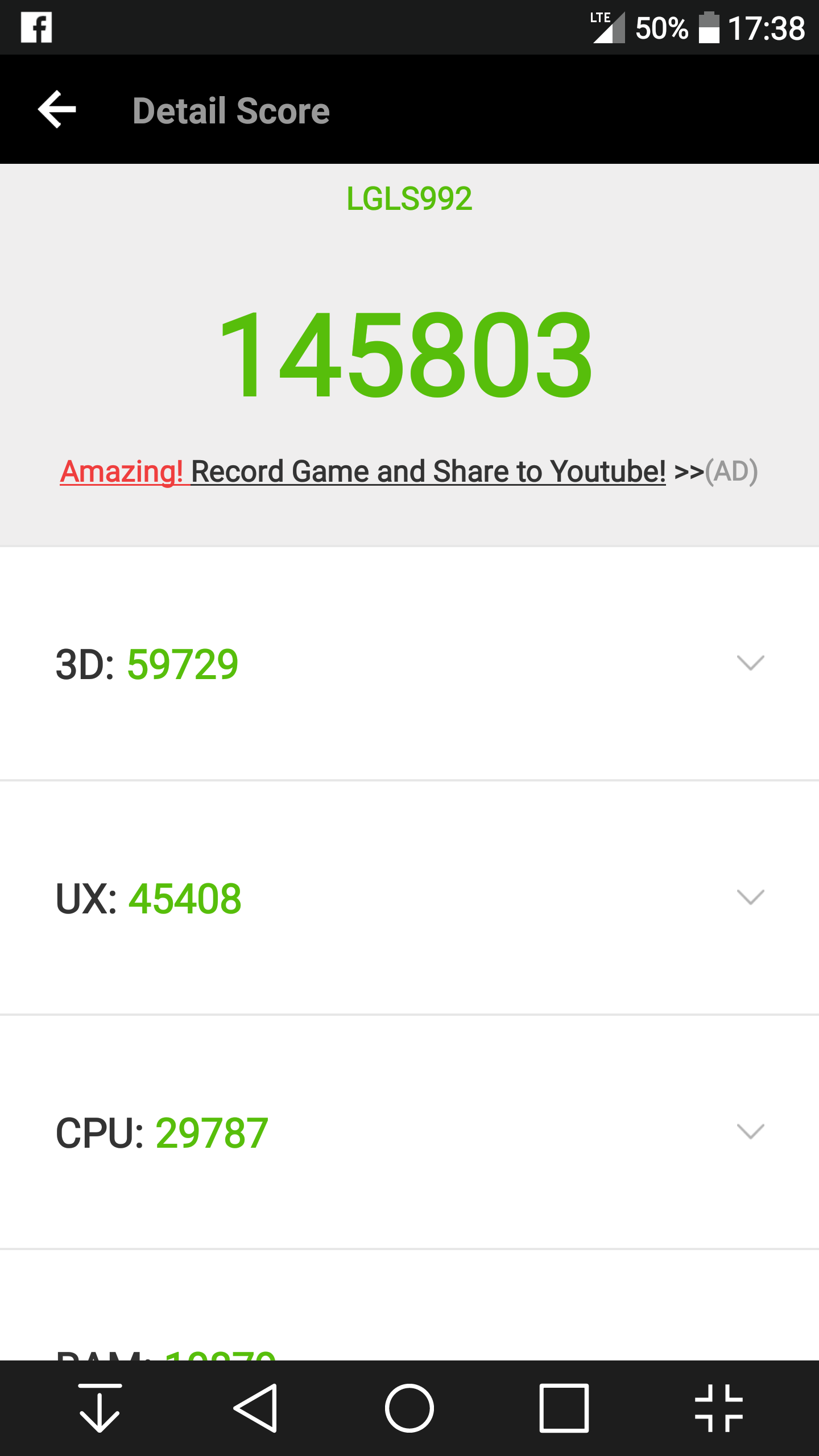
Task: Open recent apps from the navigation bar
Action: [564, 1408]
